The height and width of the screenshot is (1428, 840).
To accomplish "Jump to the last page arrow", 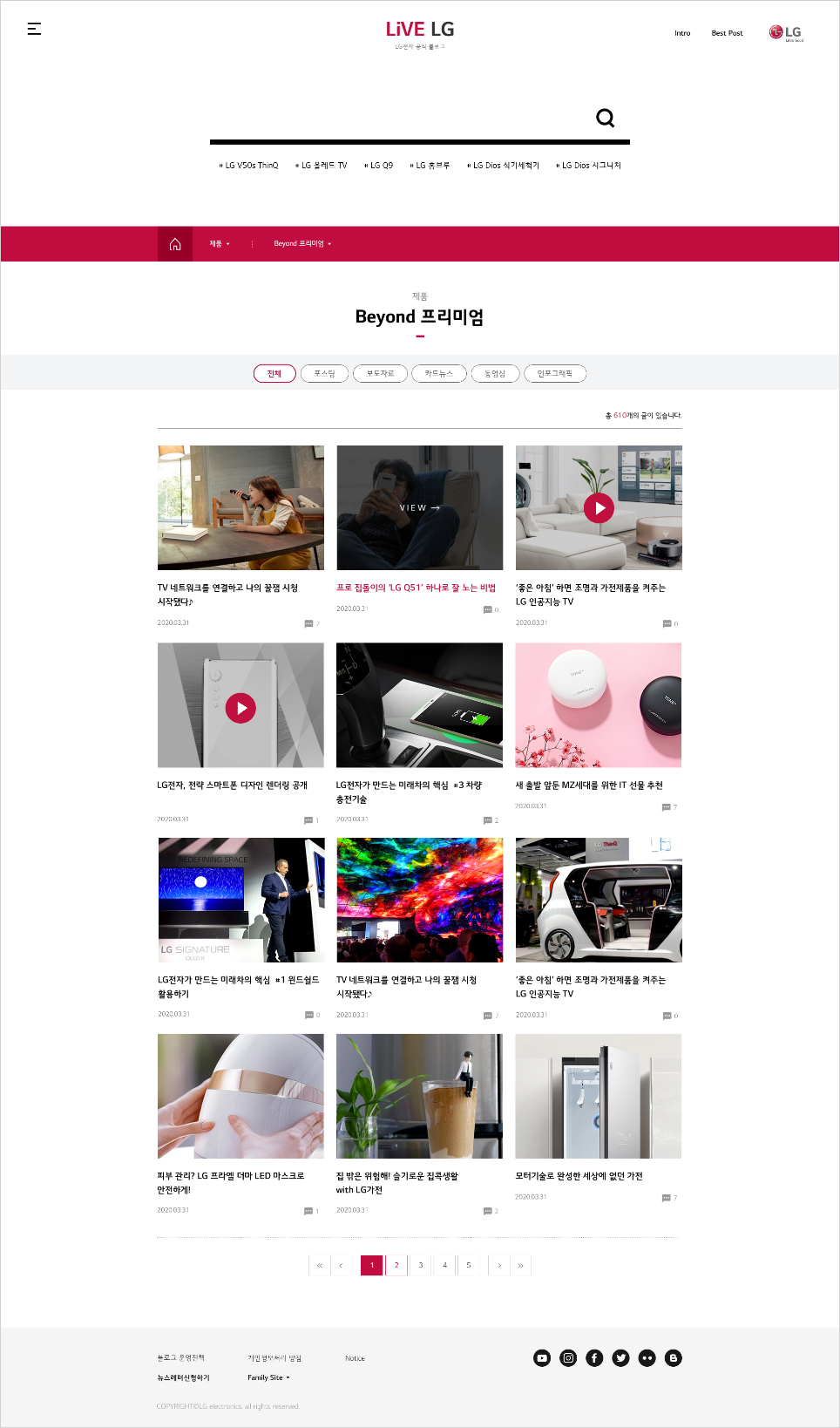I will tap(520, 1265).
